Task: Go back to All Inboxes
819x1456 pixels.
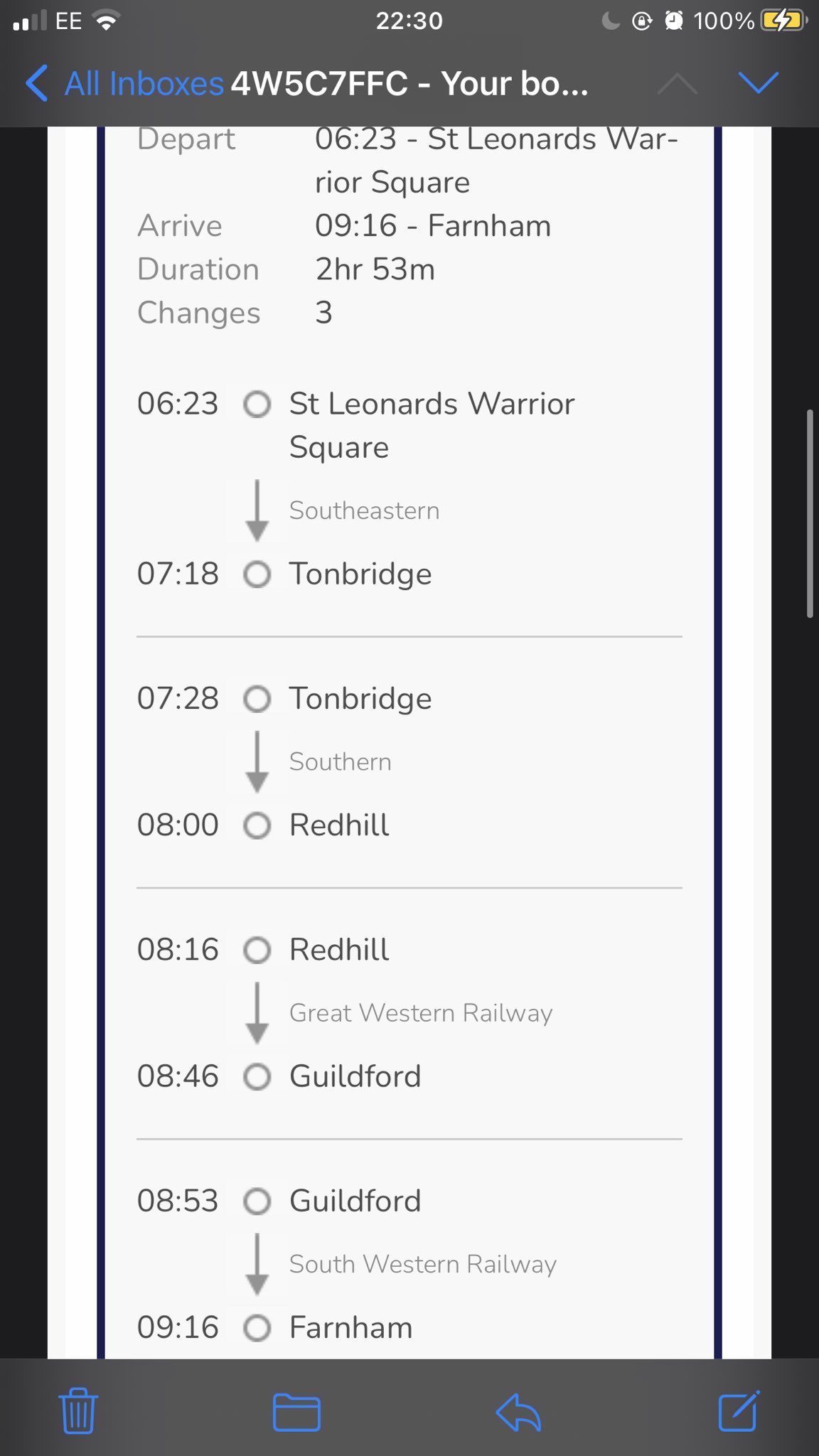Action: click(x=124, y=84)
